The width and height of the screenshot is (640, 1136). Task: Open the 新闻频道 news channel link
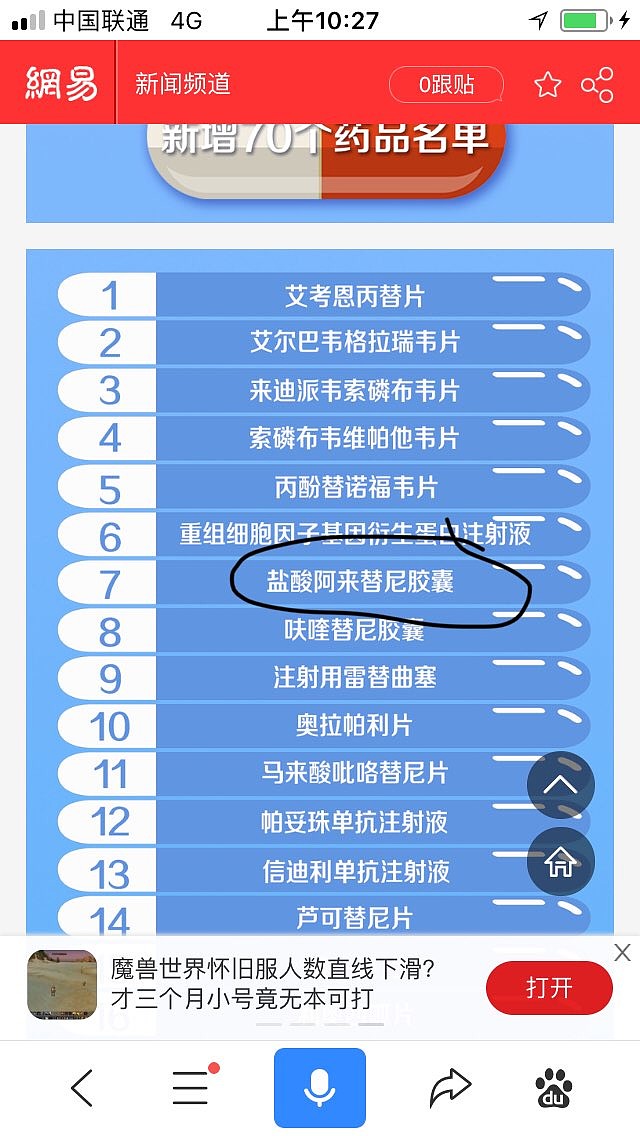(183, 84)
